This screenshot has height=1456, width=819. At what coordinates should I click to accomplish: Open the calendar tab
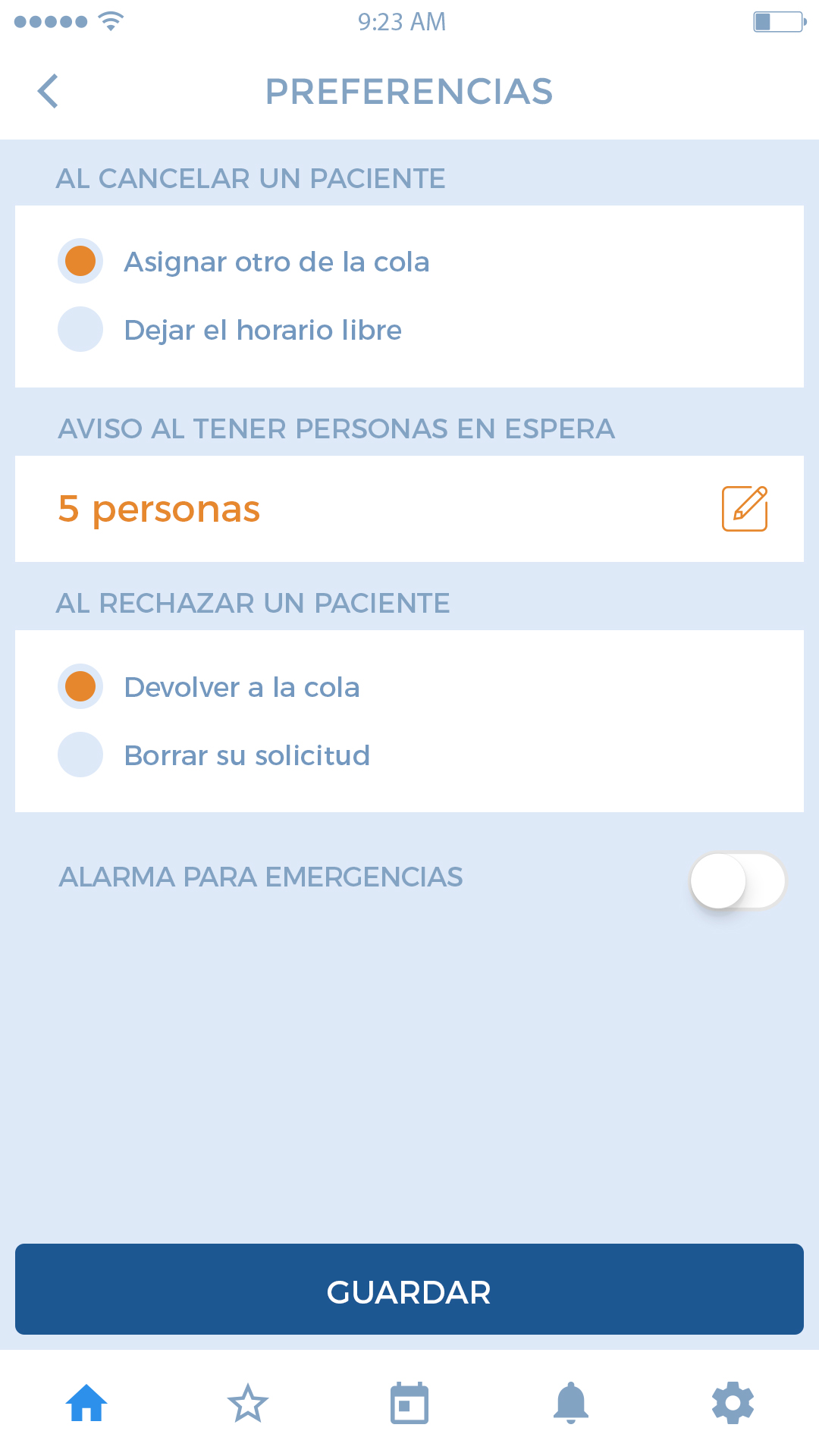[409, 1403]
